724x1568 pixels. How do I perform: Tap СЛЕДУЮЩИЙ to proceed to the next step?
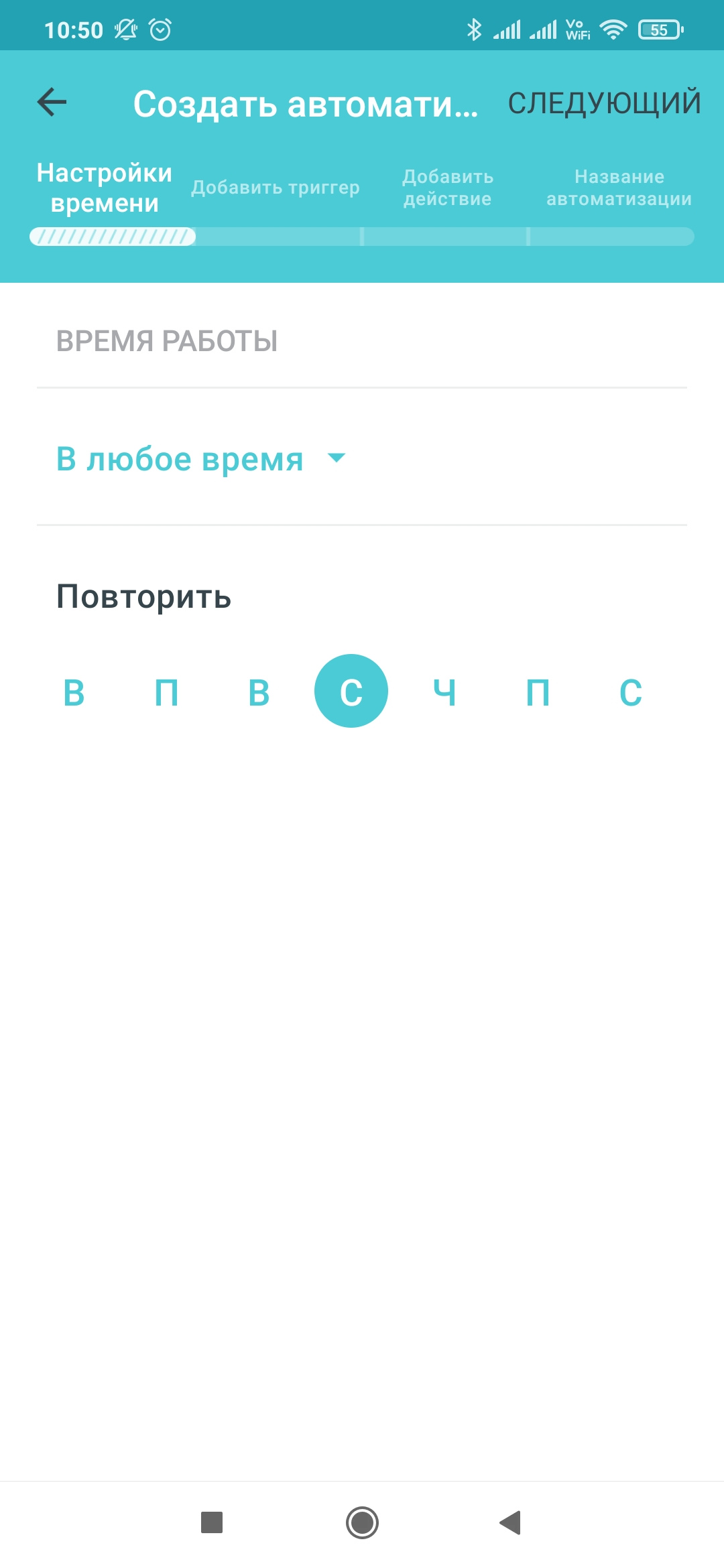(604, 103)
